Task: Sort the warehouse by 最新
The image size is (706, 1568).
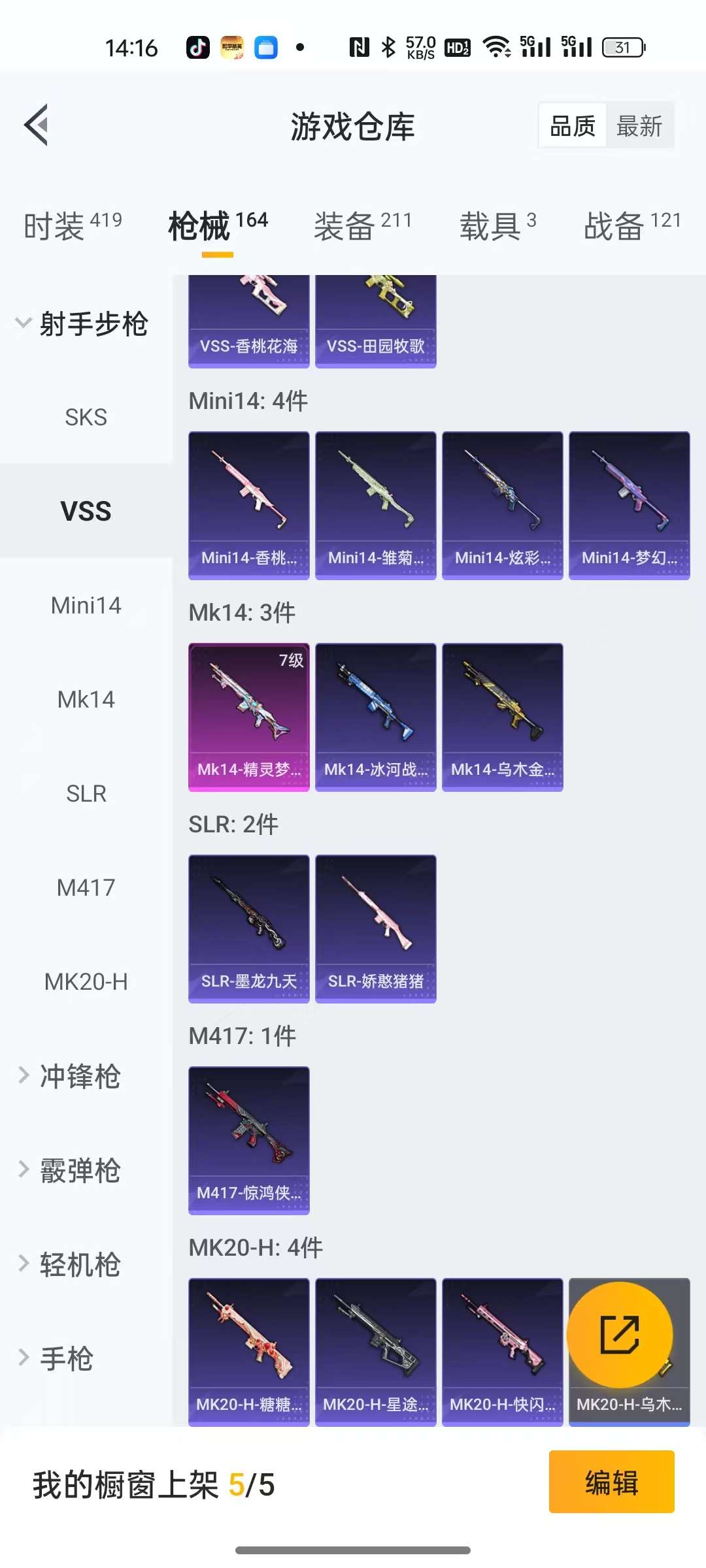Action: click(x=639, y=126)
